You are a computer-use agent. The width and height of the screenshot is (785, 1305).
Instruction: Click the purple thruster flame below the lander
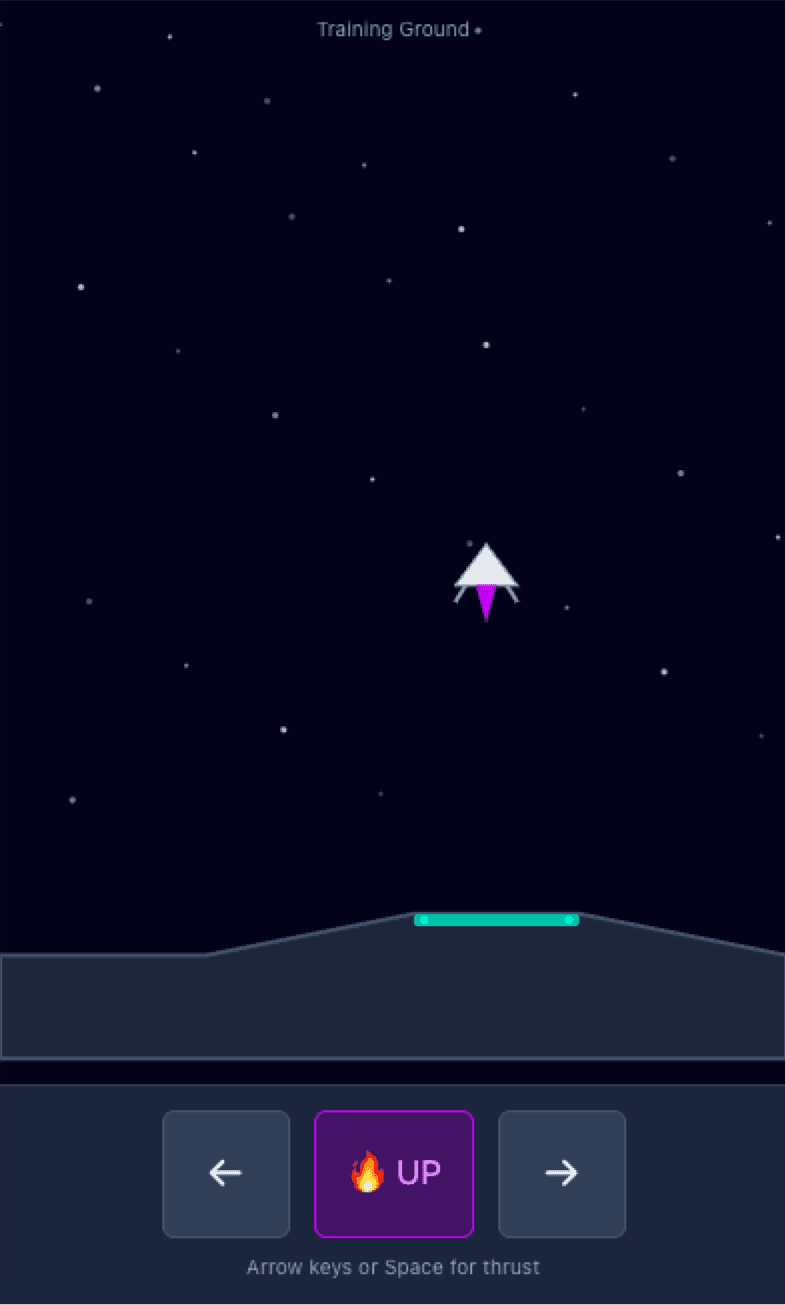[487, 600]
